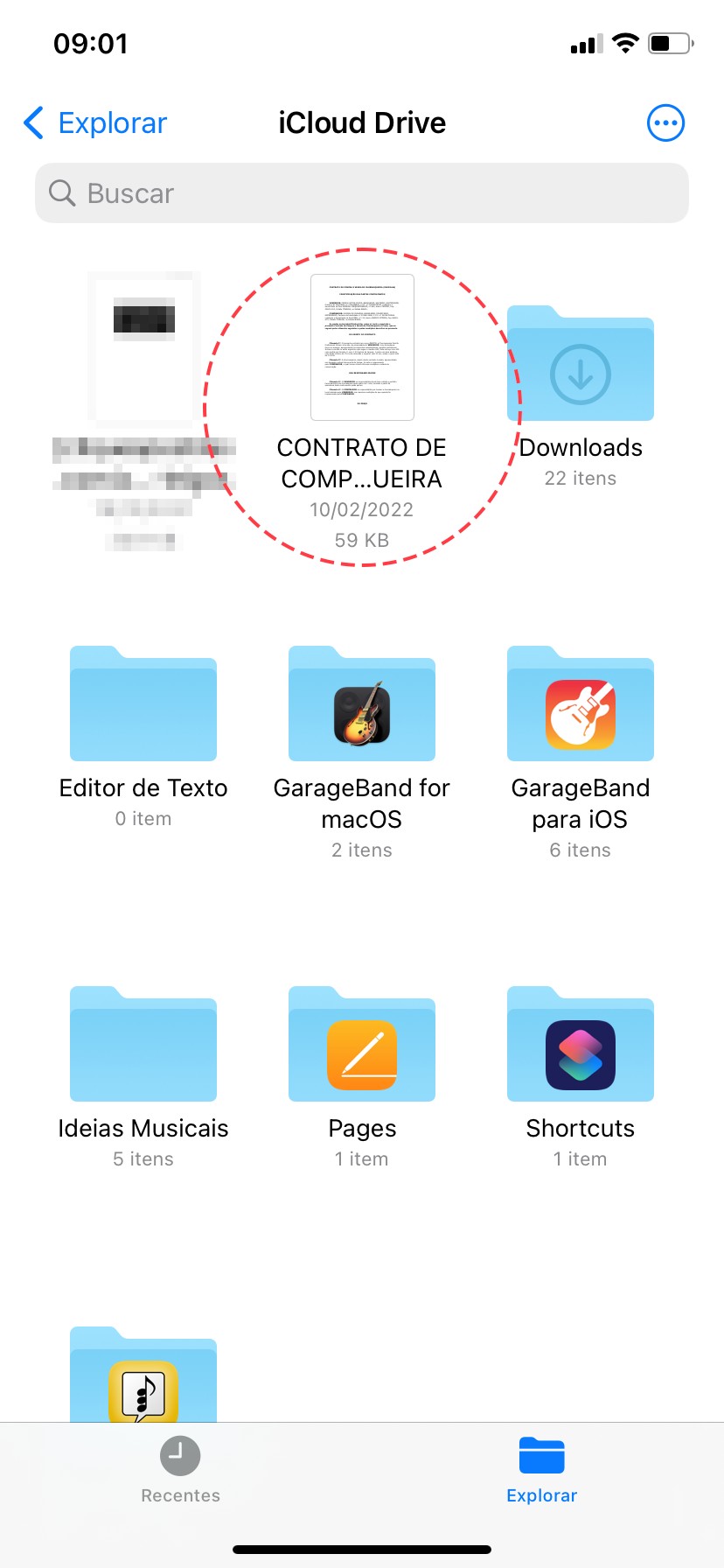Open the more options ellipsis menu
Viewport: 724px width, 1568px height.
tap(665, 123)
